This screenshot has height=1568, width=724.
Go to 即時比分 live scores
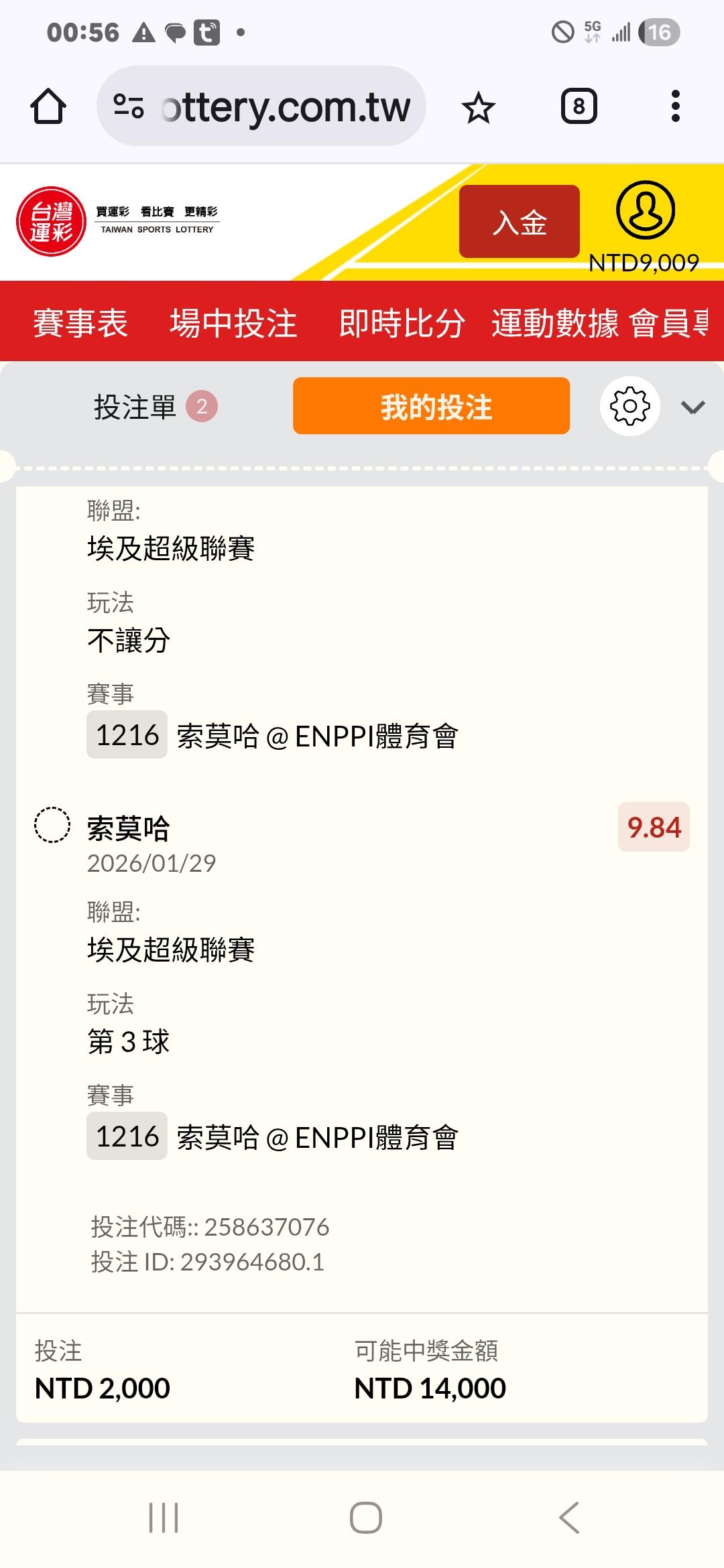[402, 323]
